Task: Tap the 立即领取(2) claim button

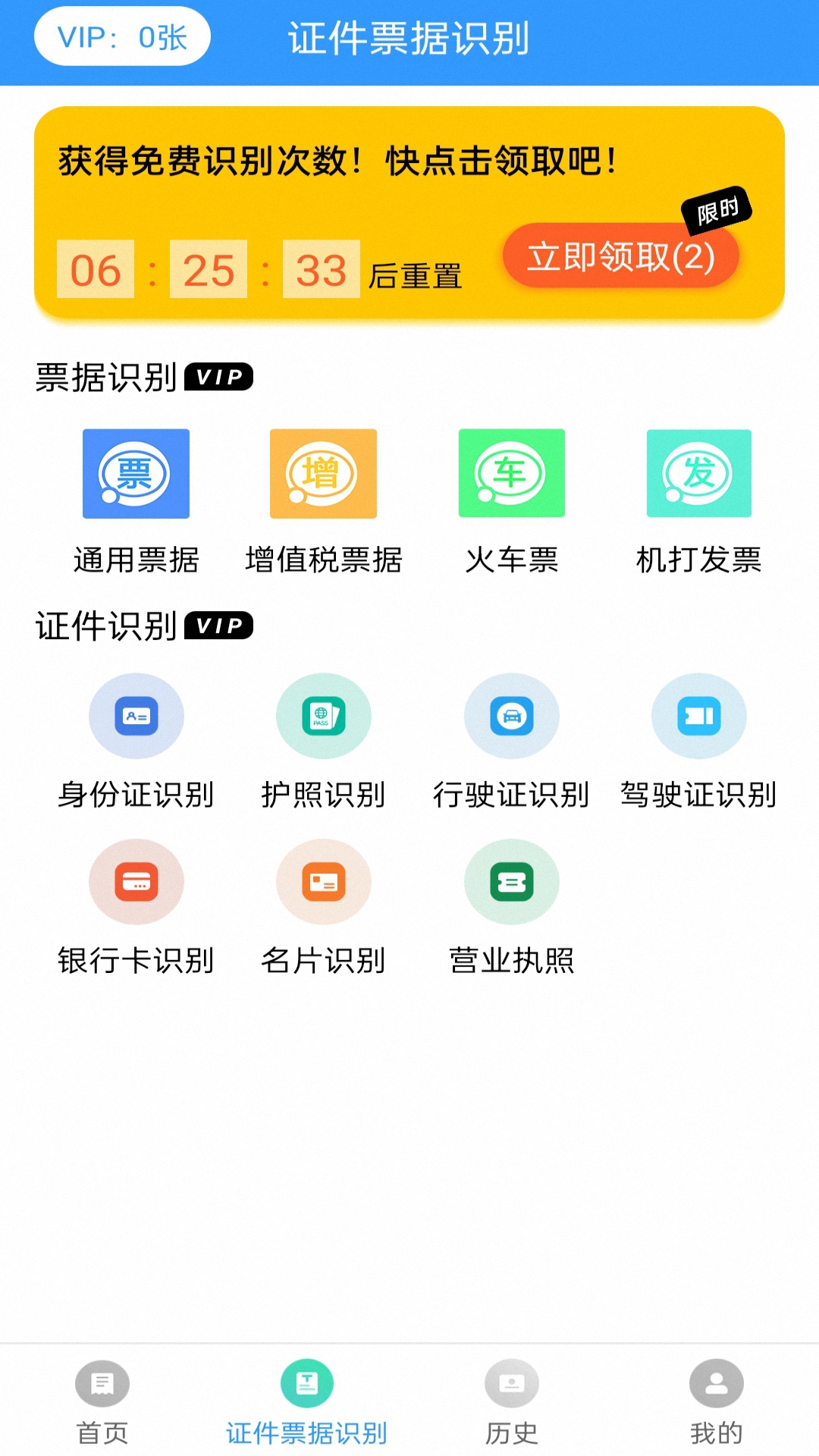Action: click(x=620, y=258)
